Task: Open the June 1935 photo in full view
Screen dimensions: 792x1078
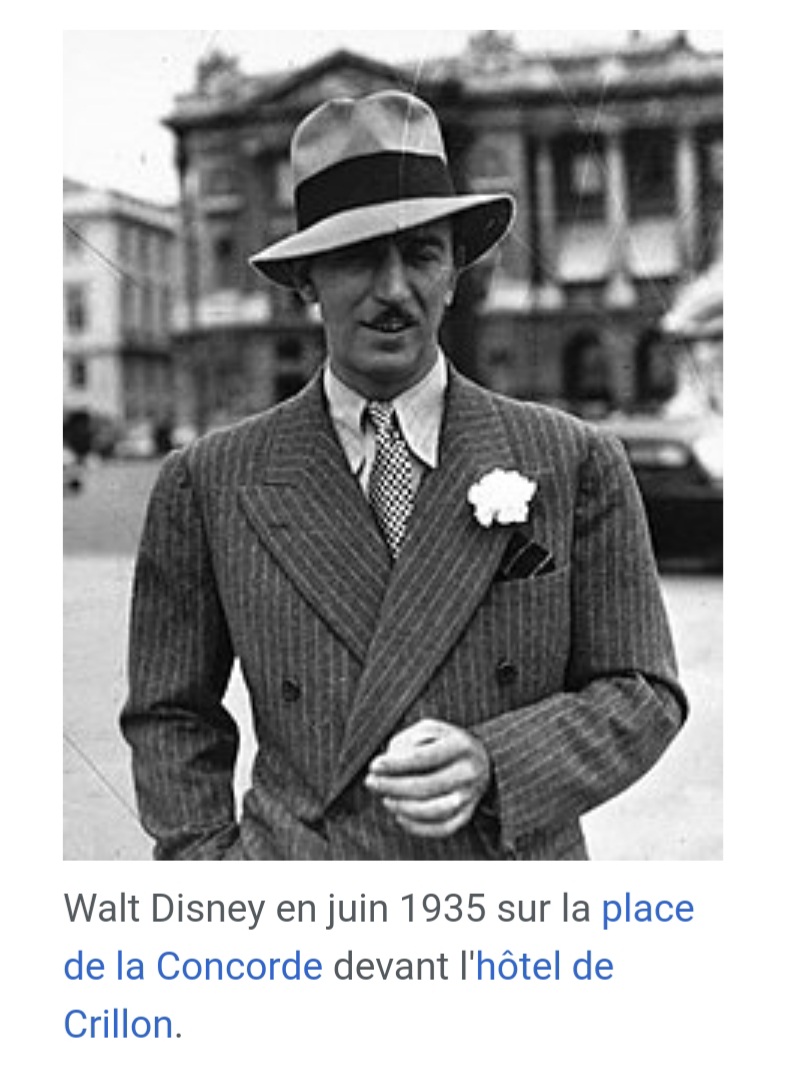Action: 392,445
